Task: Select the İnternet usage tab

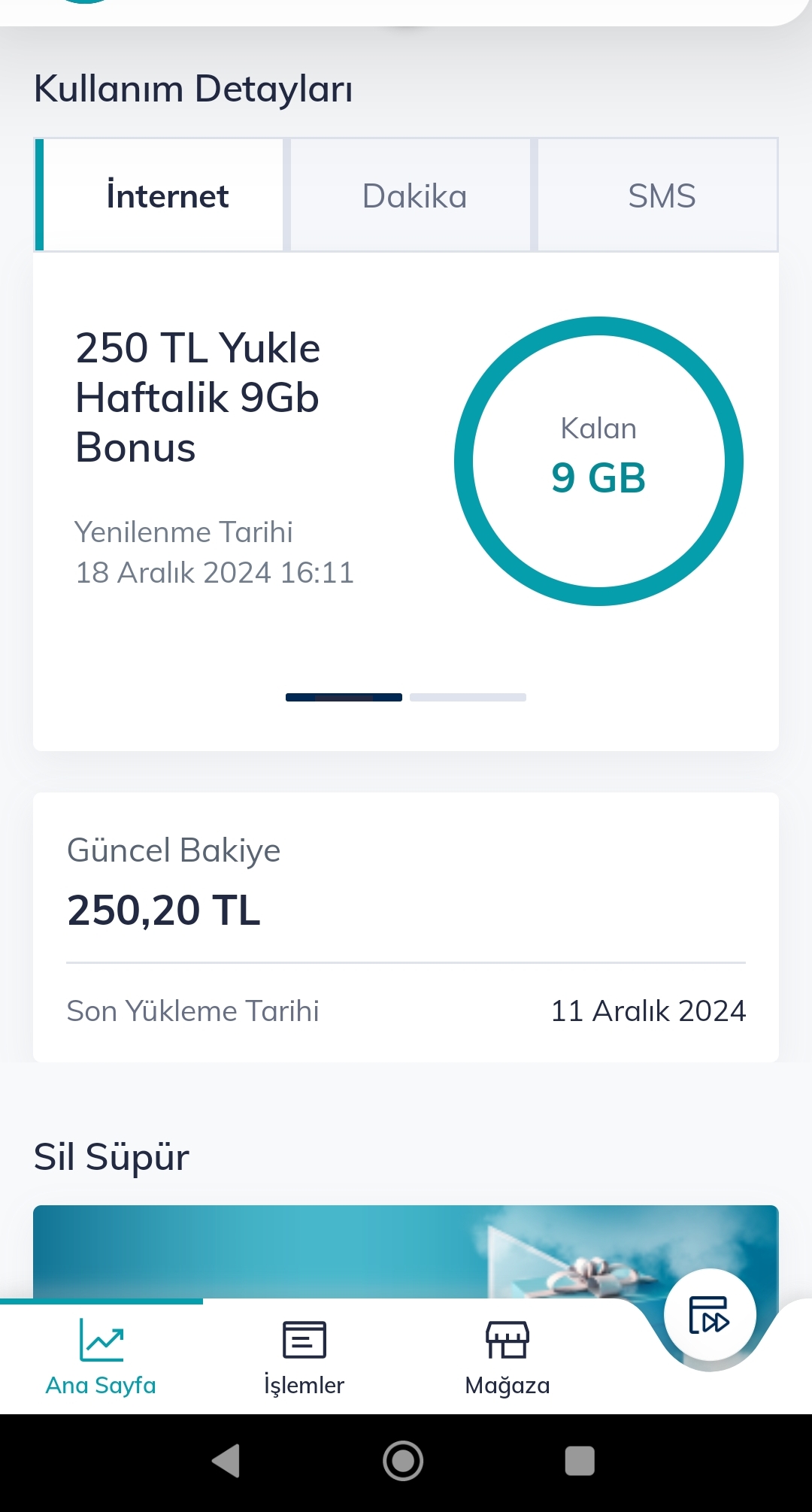Action: 159,195
